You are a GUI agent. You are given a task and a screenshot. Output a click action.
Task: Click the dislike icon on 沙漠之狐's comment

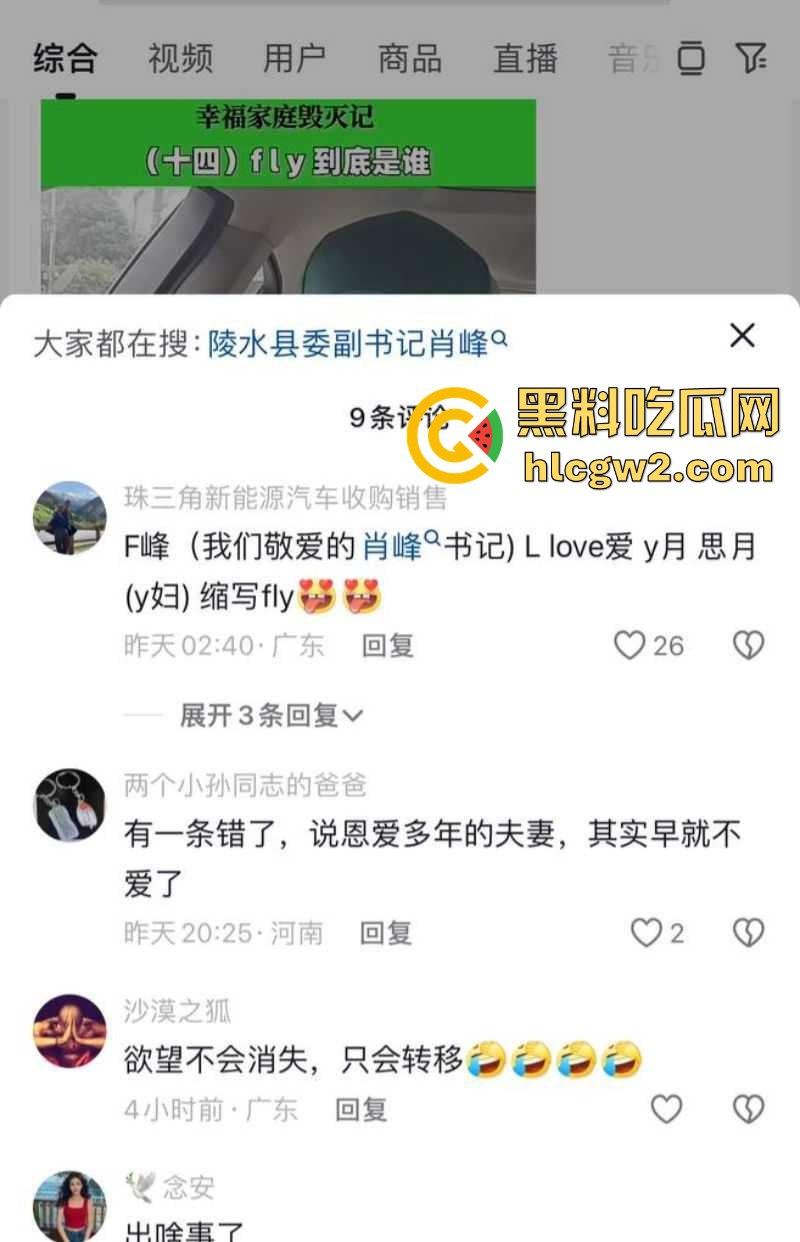[x=748, y=1110]
